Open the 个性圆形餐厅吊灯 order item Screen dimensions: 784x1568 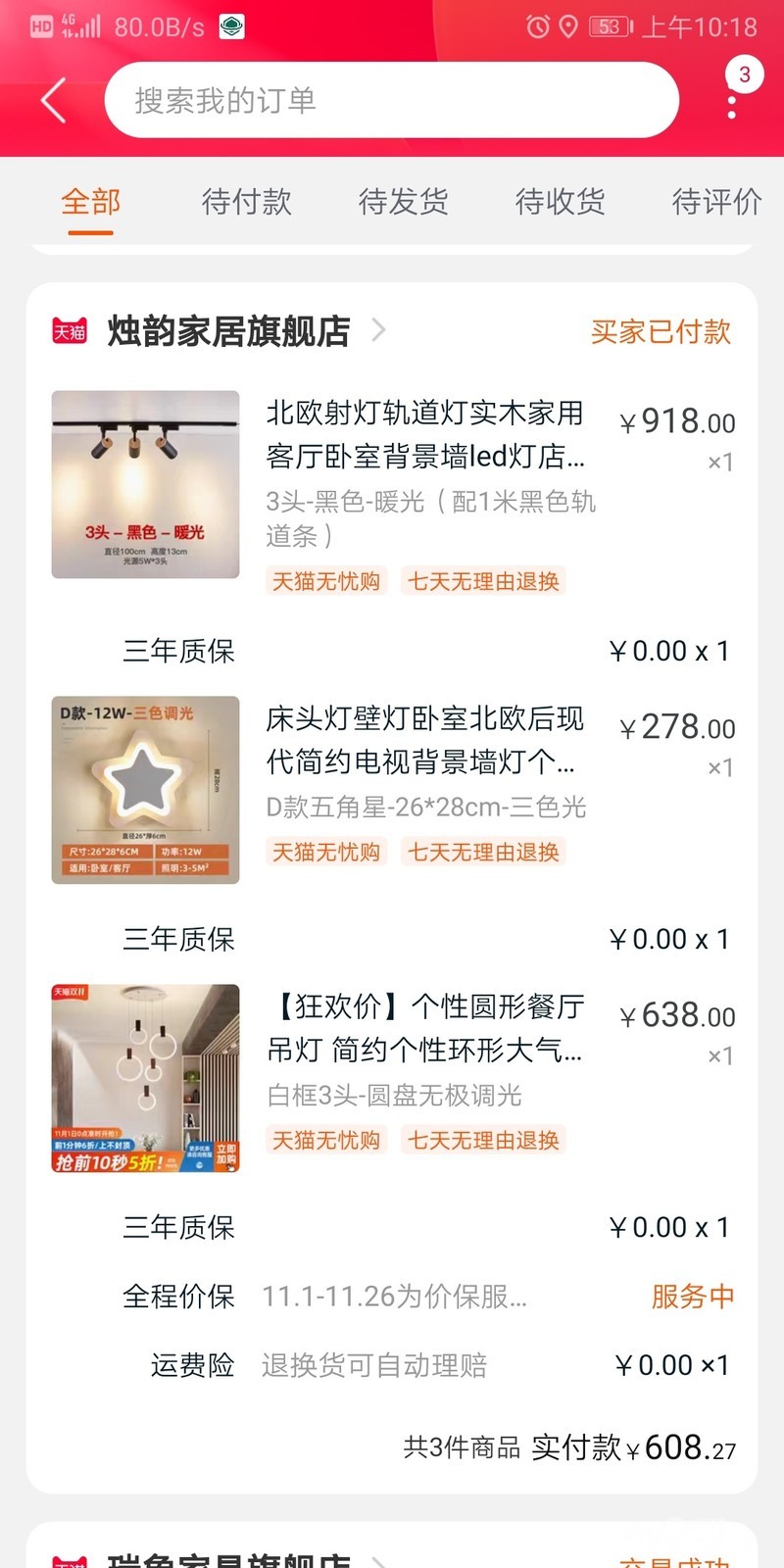click(424, 1027)
